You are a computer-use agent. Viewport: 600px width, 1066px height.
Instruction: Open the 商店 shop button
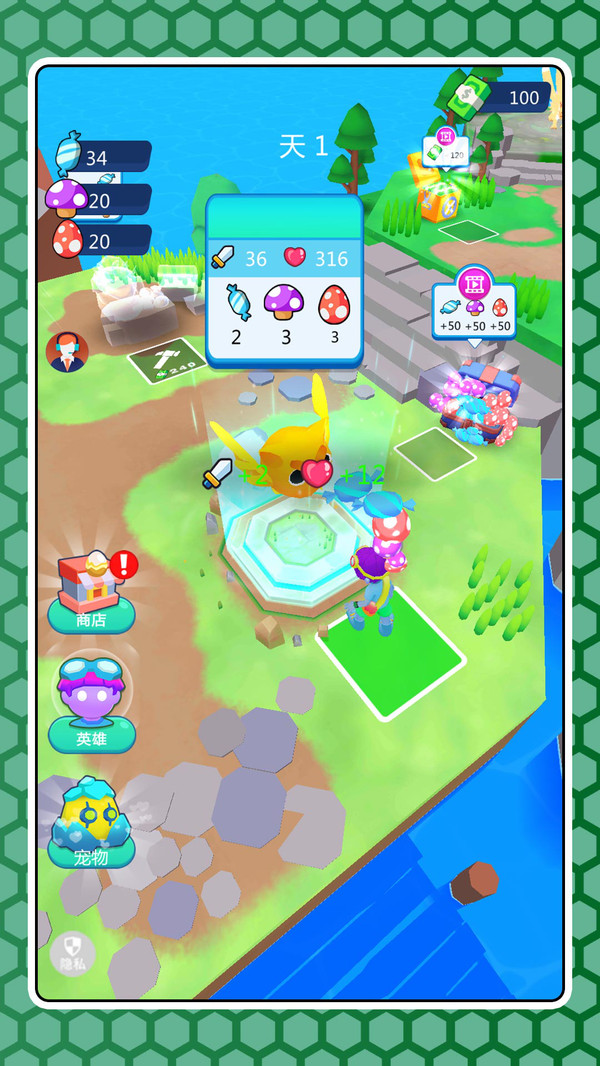(91, 592)
